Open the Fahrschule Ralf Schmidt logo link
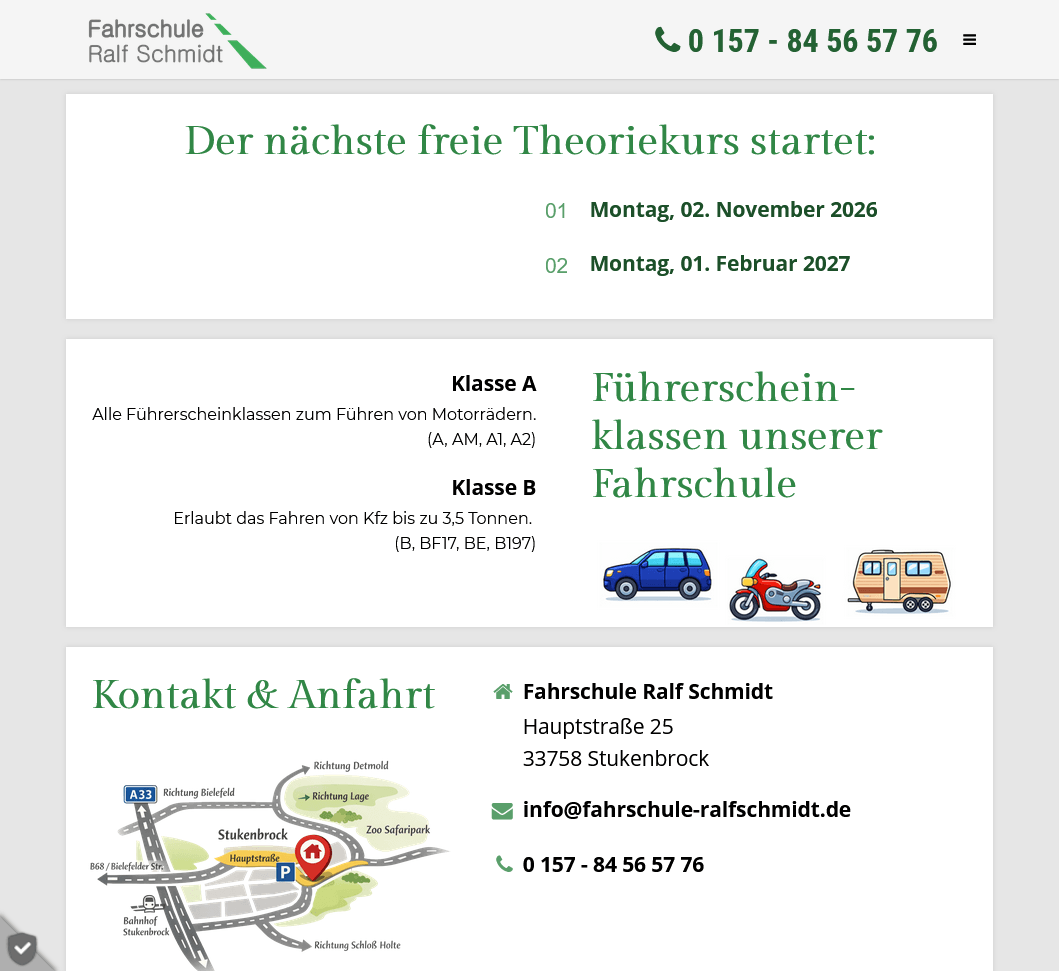The width and height of the screenshot is (1059, 971). click(x=177, y=41)
